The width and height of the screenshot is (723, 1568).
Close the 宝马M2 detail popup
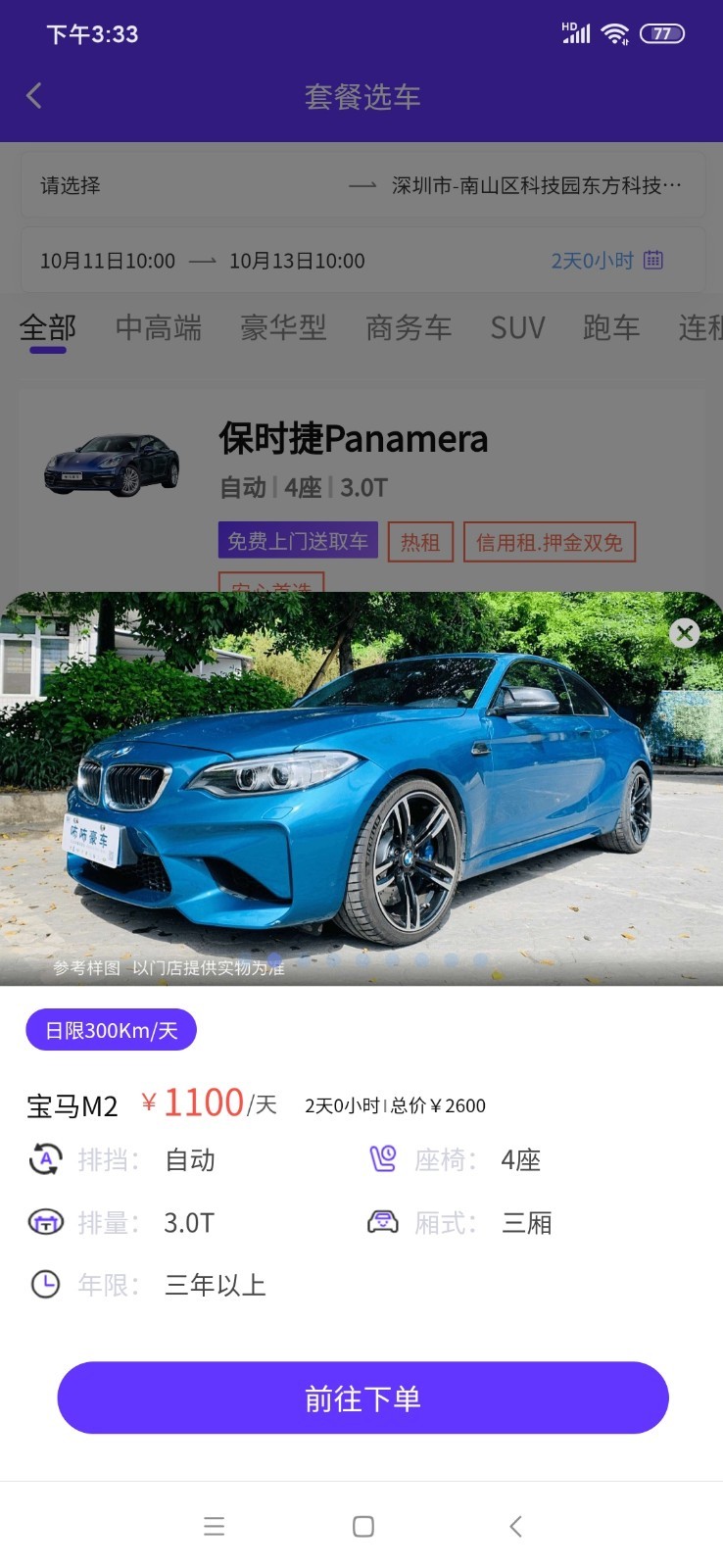(685, 633)
